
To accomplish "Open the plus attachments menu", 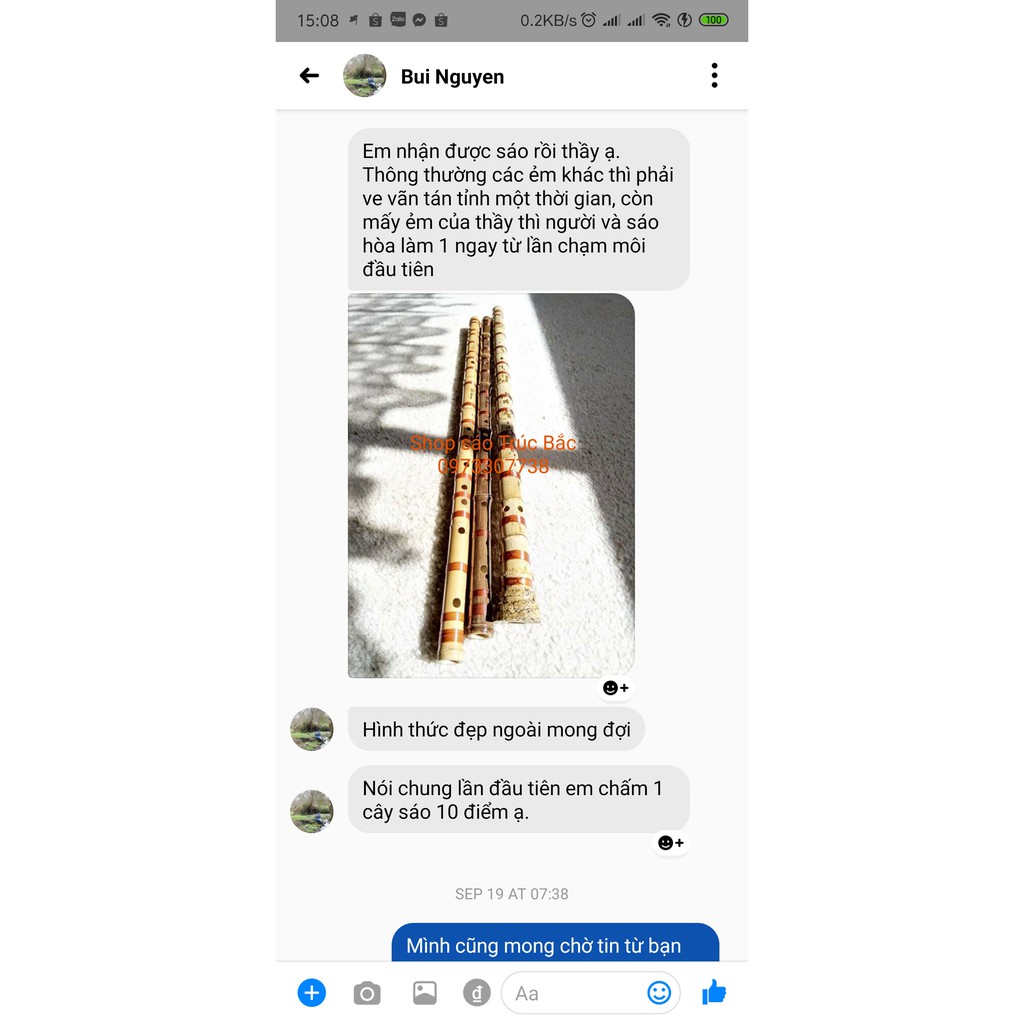I will click(x=312, y=993).
